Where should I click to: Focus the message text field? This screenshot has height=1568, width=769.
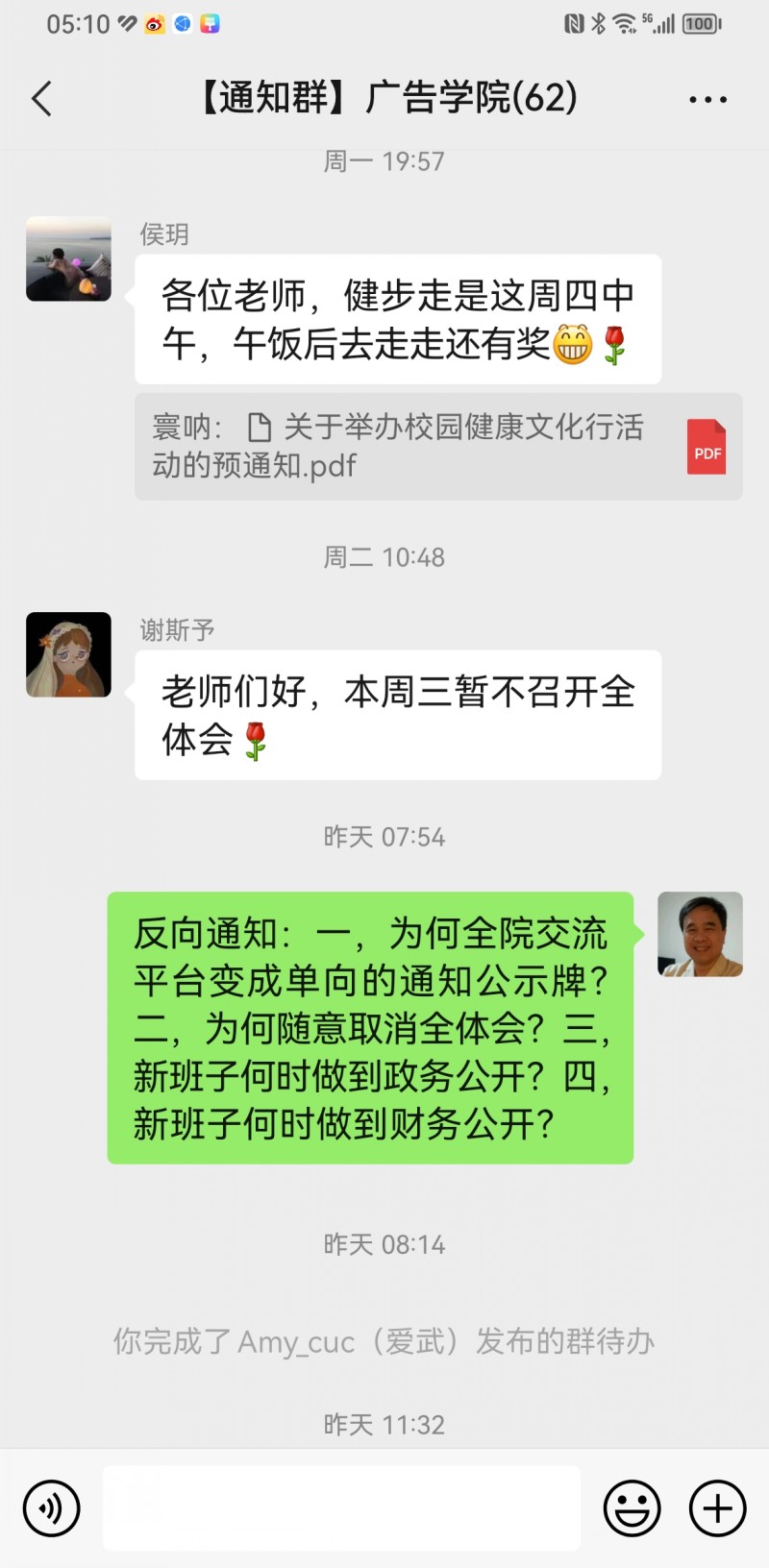341,1508
